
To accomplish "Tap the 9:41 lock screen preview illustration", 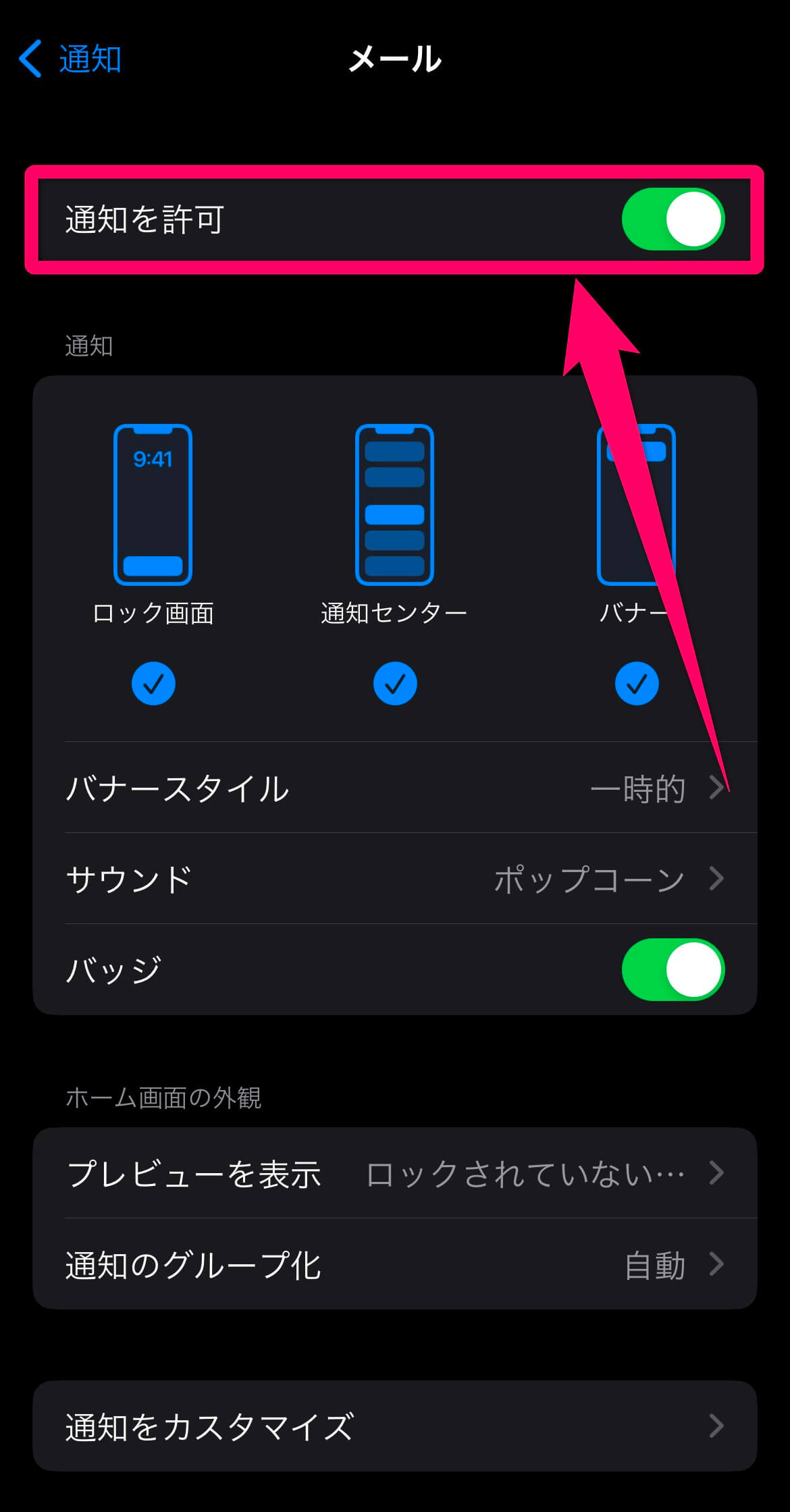I will (x=154, y=503).
